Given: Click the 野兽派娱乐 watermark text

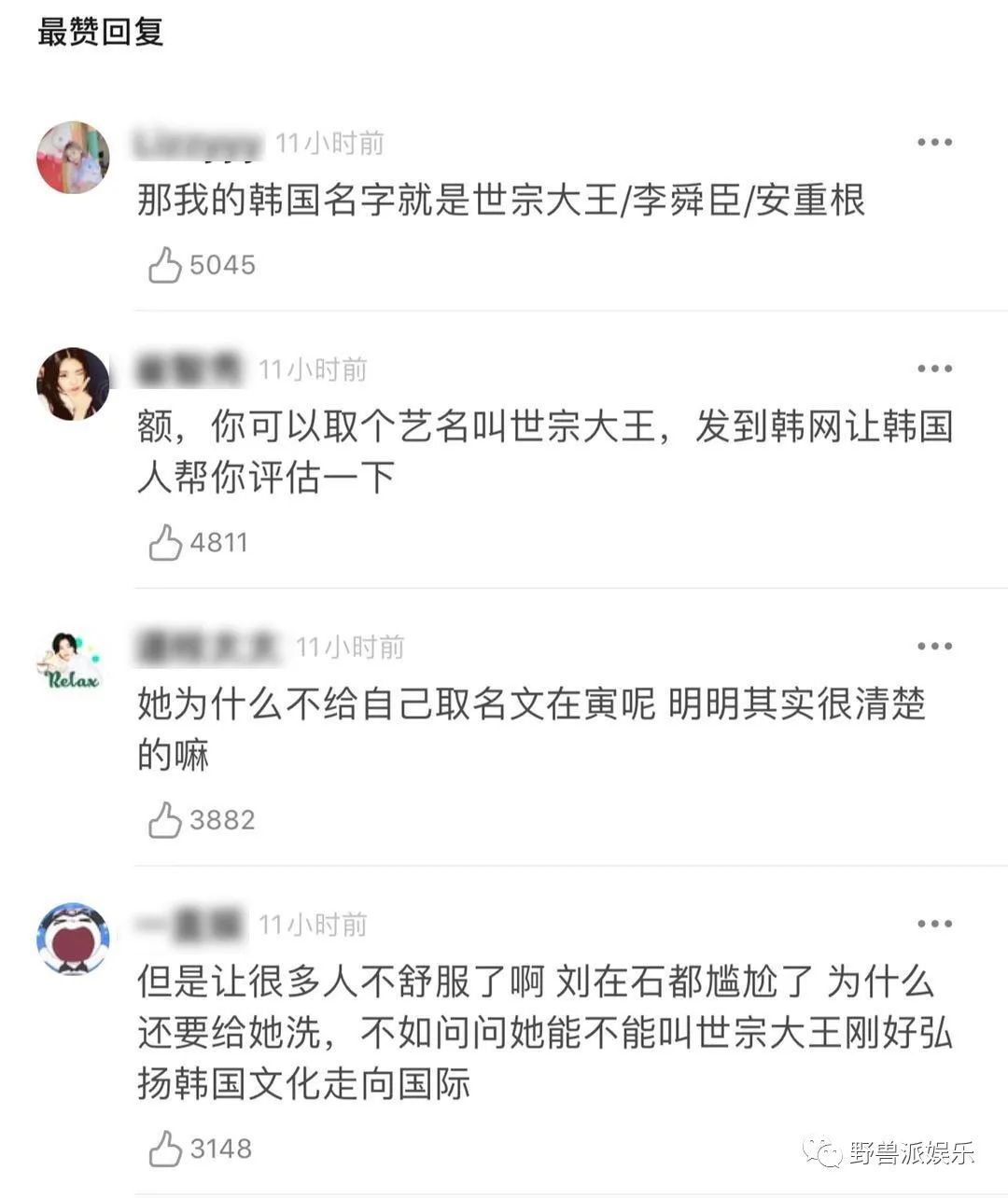Looking at the screenshot, I should point(910,1153).
